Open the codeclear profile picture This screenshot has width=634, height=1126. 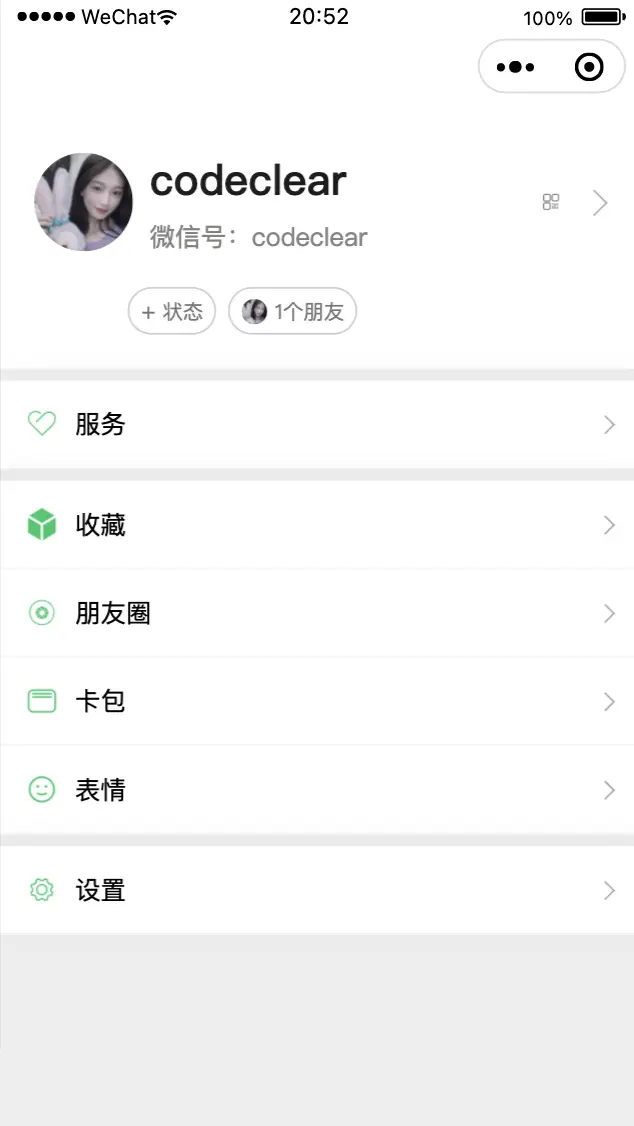tap(83, 202)
